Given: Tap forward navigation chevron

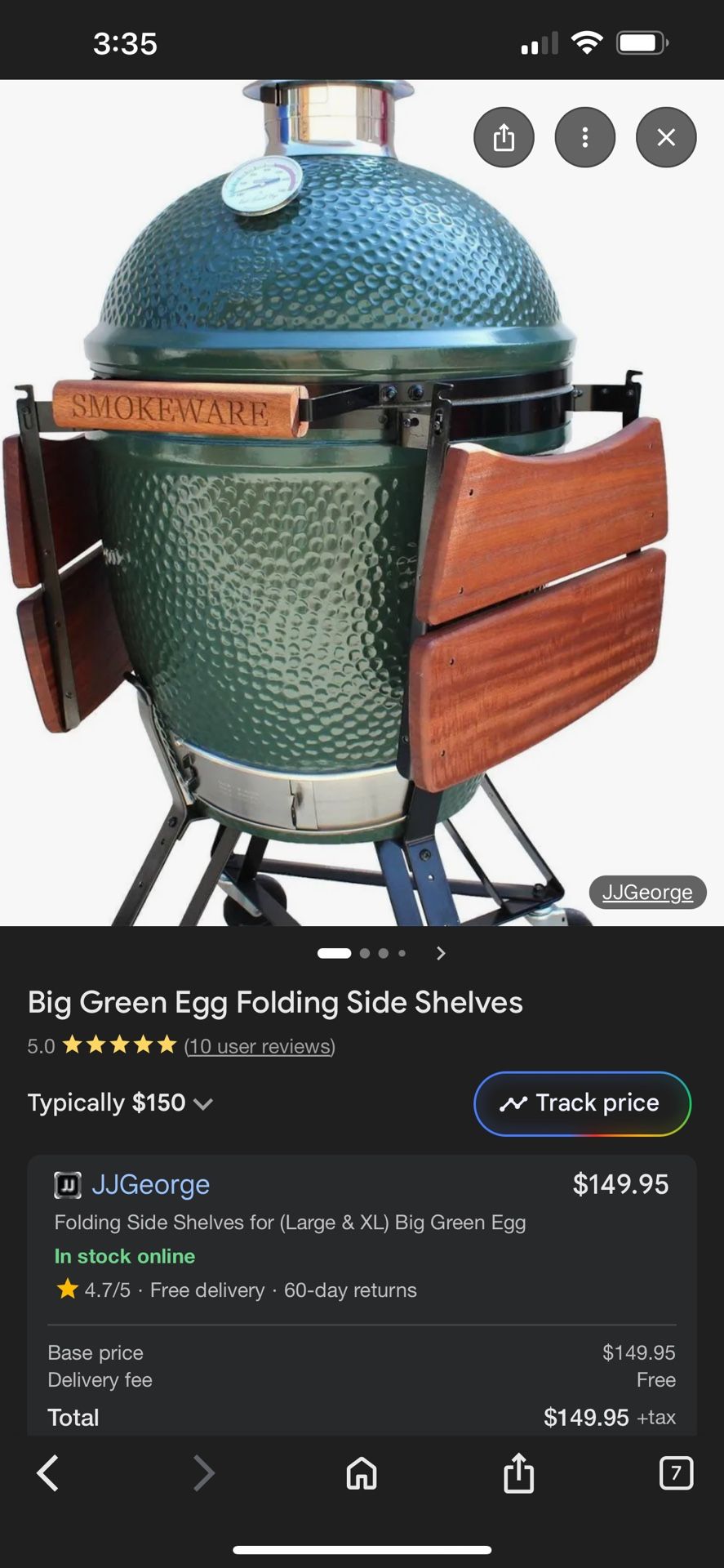Looking at the screenshot, I should coord(203,1473).
